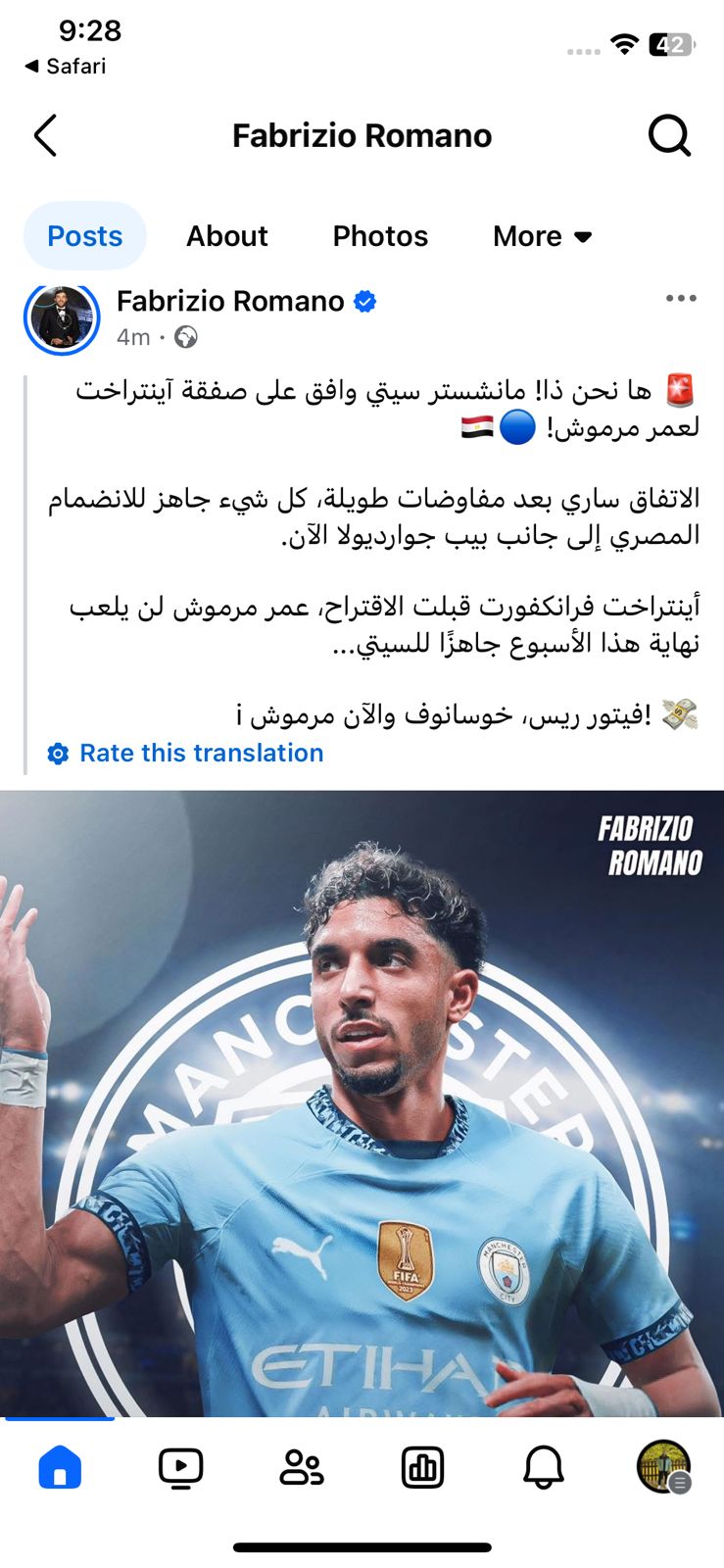Expand the More dropdown

pos(542,236)
